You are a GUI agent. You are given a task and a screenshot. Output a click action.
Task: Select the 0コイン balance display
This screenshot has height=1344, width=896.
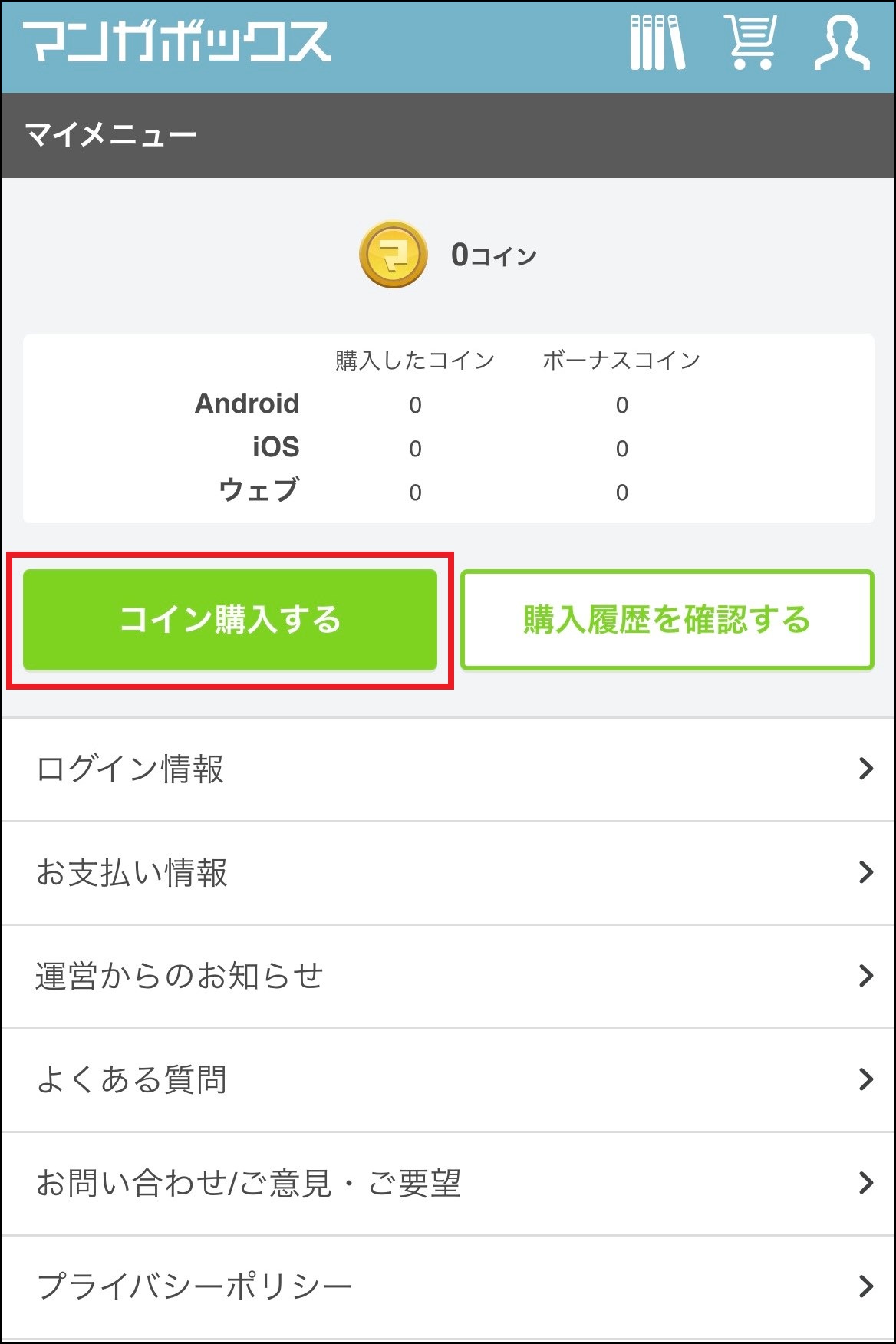493,256
